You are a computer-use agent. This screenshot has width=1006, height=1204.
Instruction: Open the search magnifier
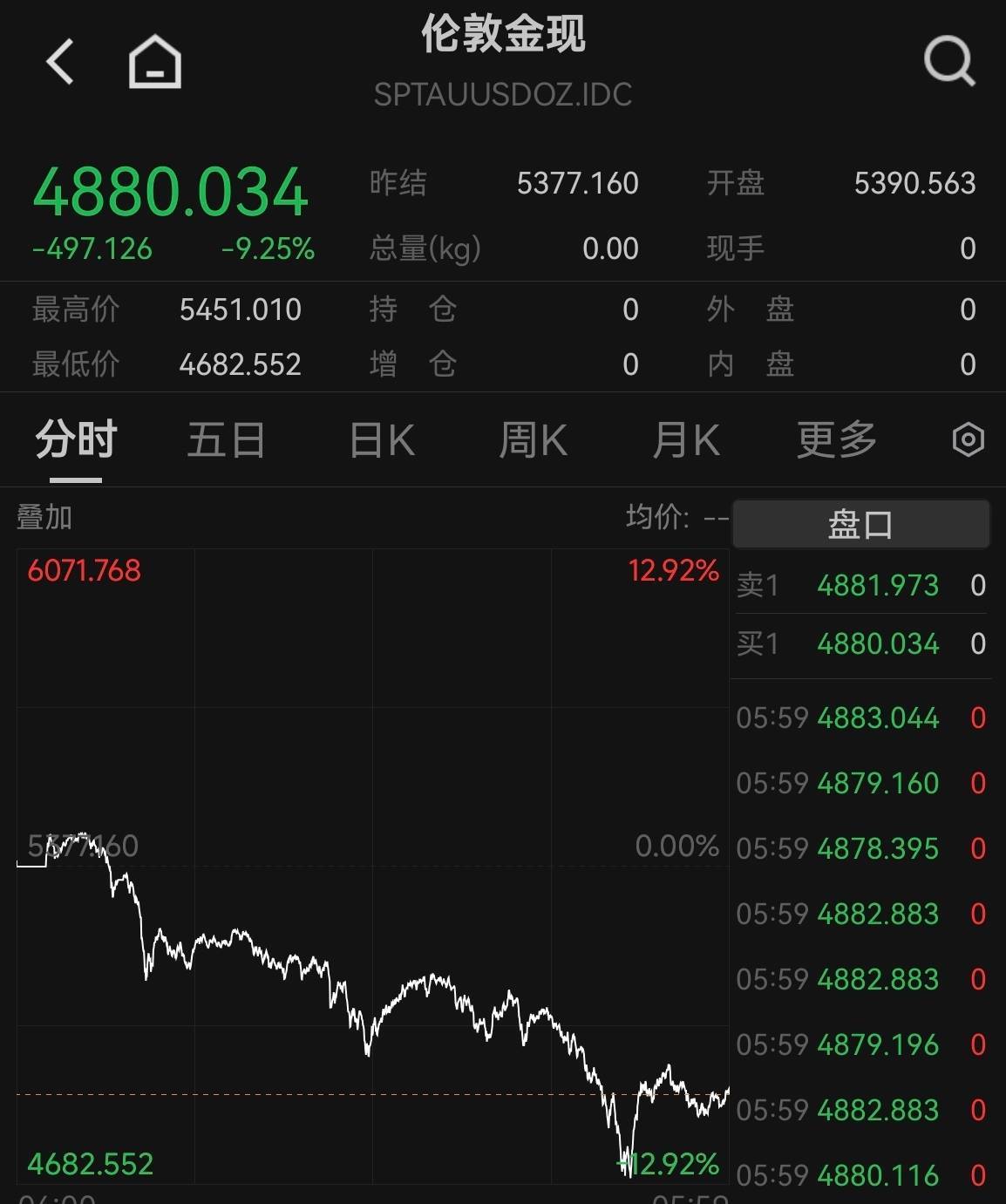tap(948, 62)
